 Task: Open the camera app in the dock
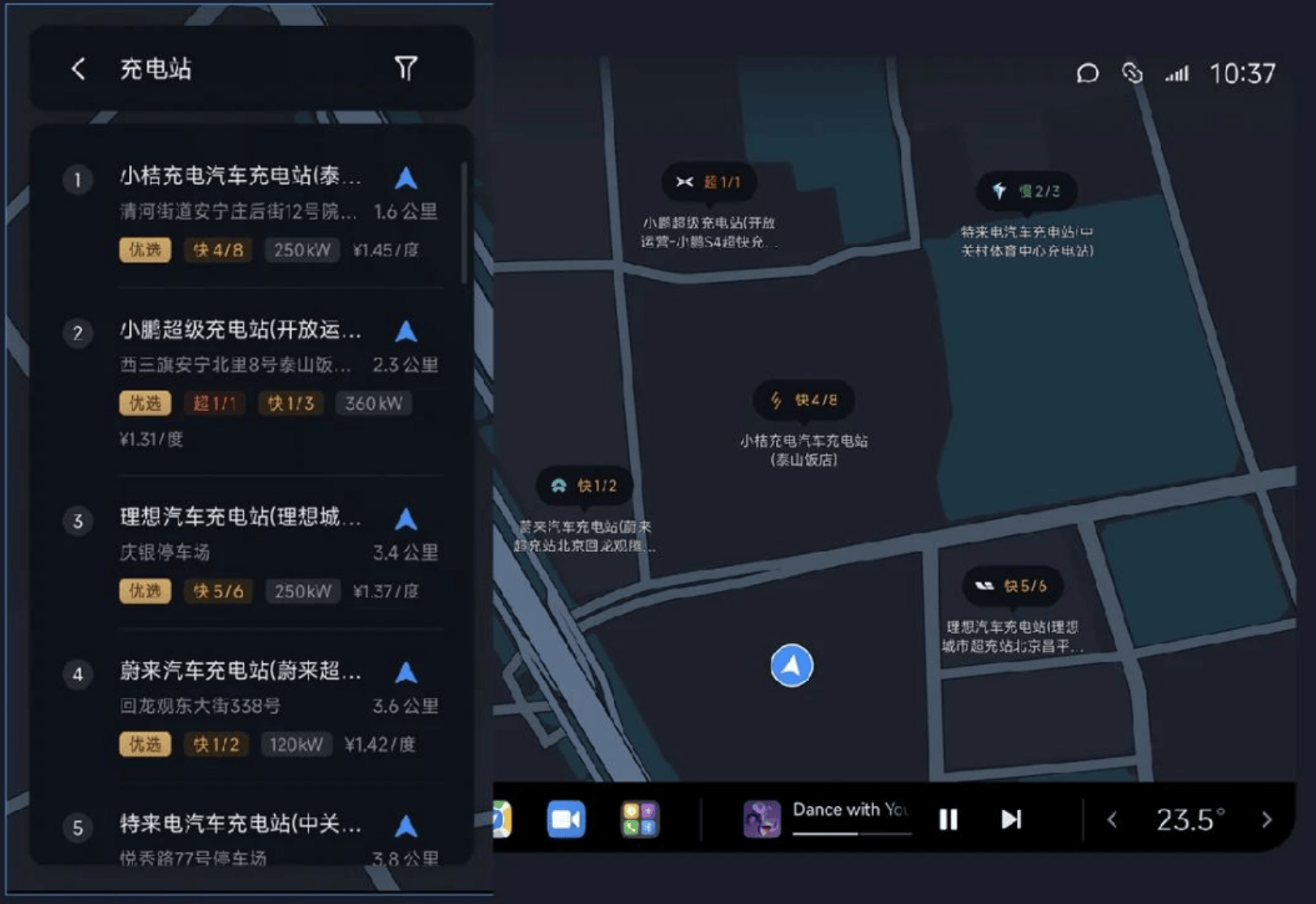(x=566, y=819)
